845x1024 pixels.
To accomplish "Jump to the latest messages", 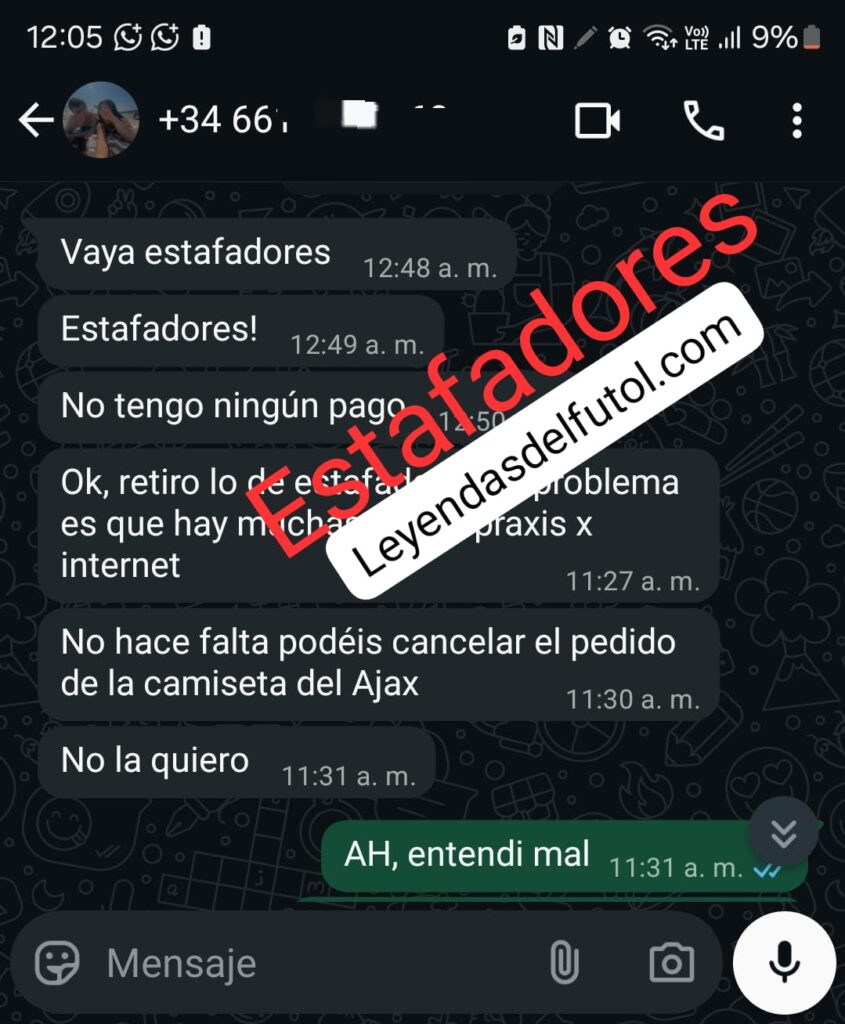I will click(785, 832).
